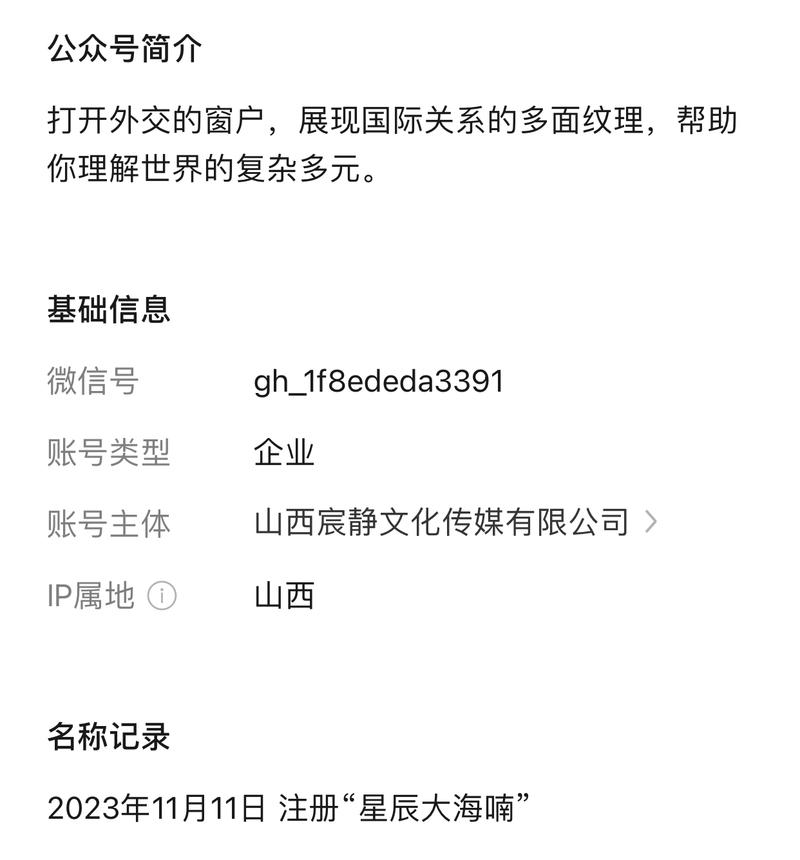The height and width of the screenshot is (860, 800).
Task: Click the chevron next to 账号主体
Action: [x=651, y=520]
